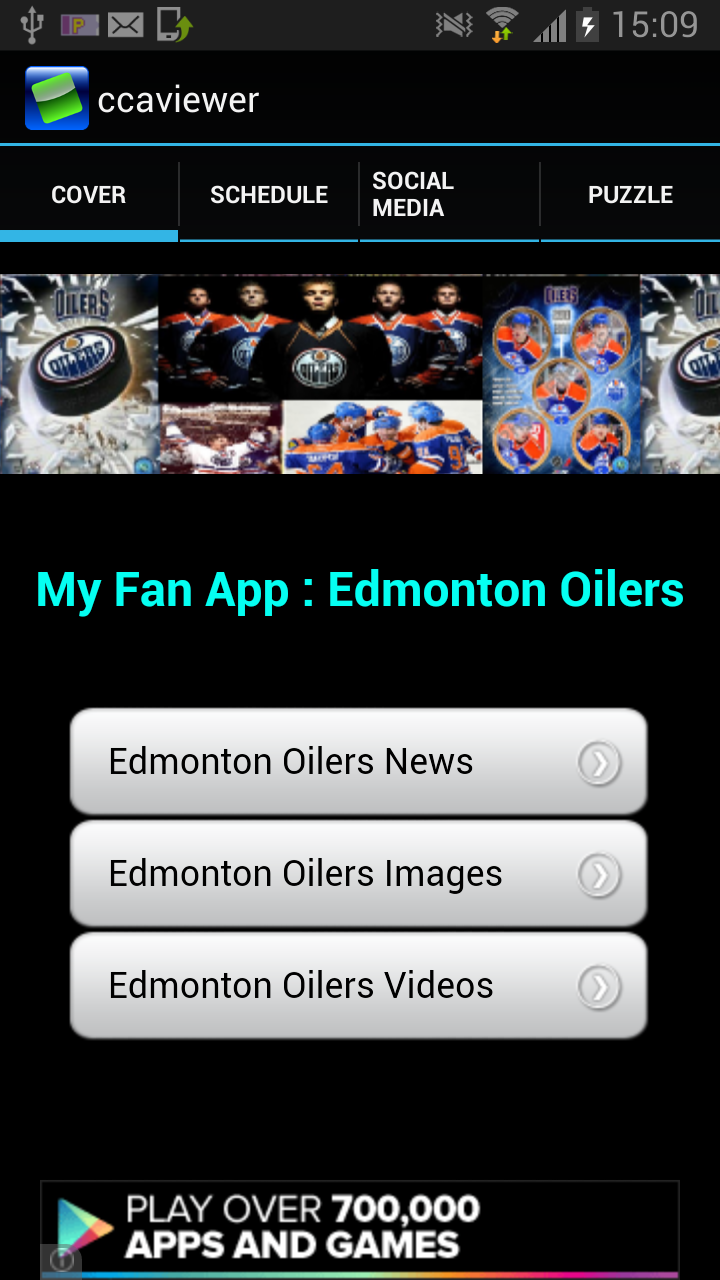
Task: Open the PUZZLE tab
Action: (631, 195)
